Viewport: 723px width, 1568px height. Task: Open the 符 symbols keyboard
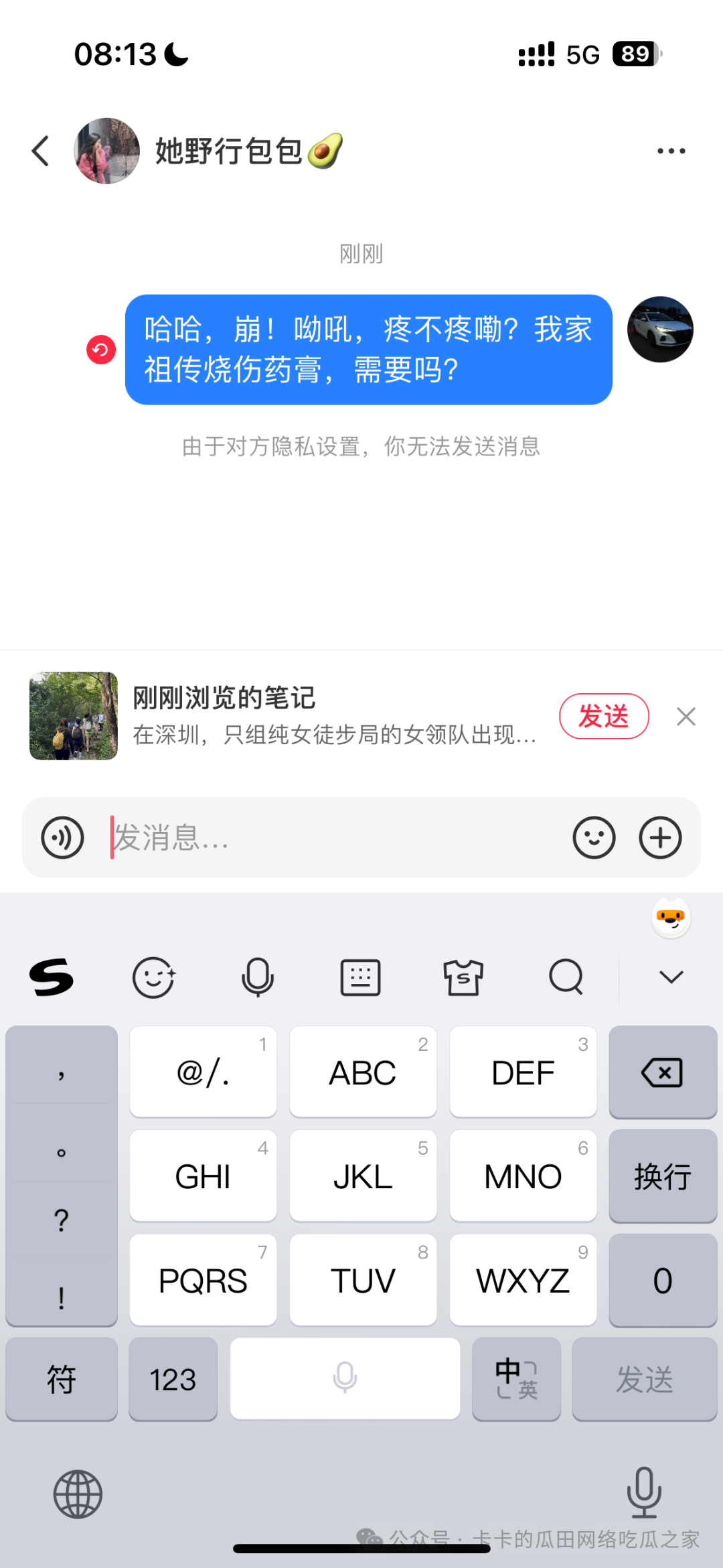point(62,1379)
